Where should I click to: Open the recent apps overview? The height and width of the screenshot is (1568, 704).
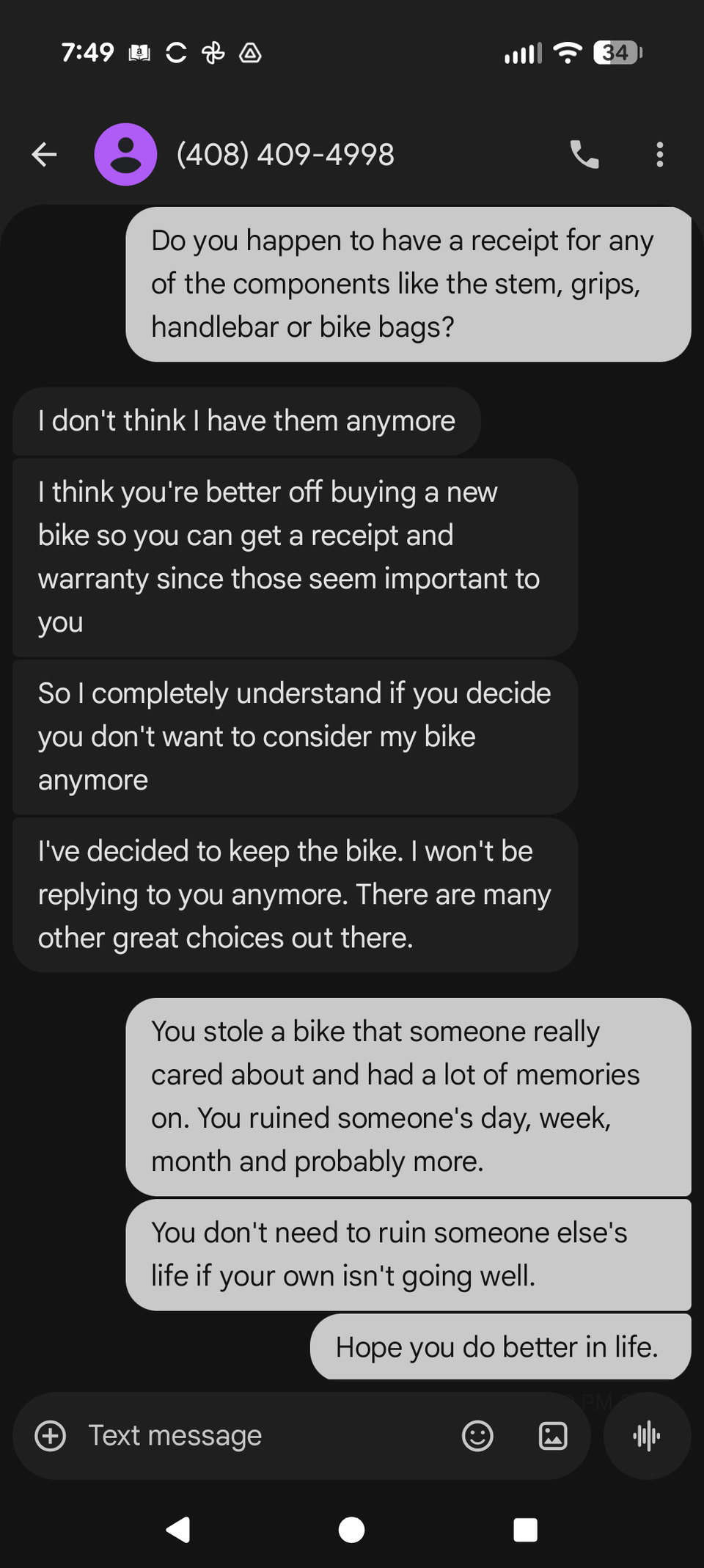pyautogui.click(x=525, y=1530)
